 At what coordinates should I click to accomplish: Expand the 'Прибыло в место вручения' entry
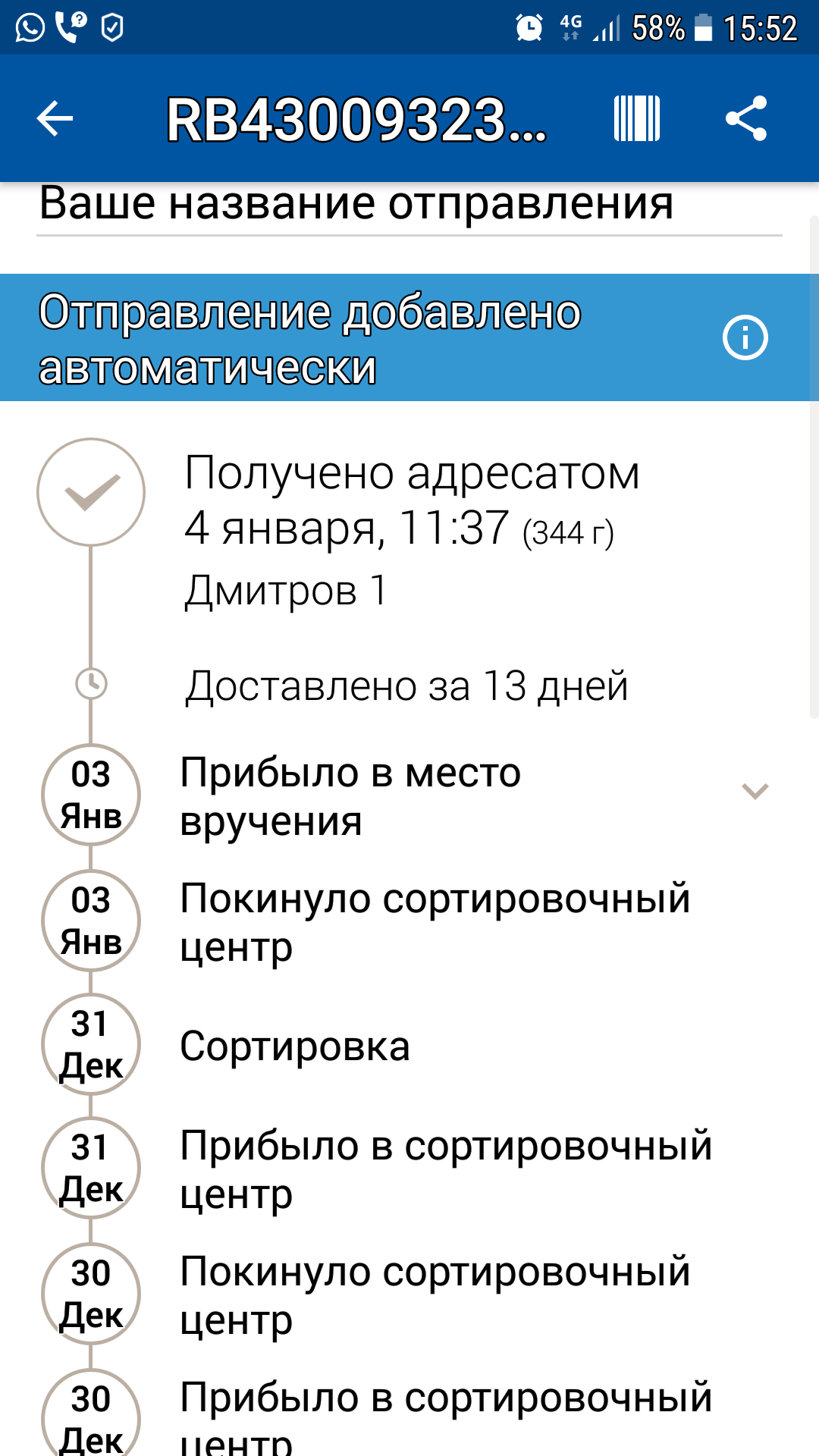(x=755, y=792)
